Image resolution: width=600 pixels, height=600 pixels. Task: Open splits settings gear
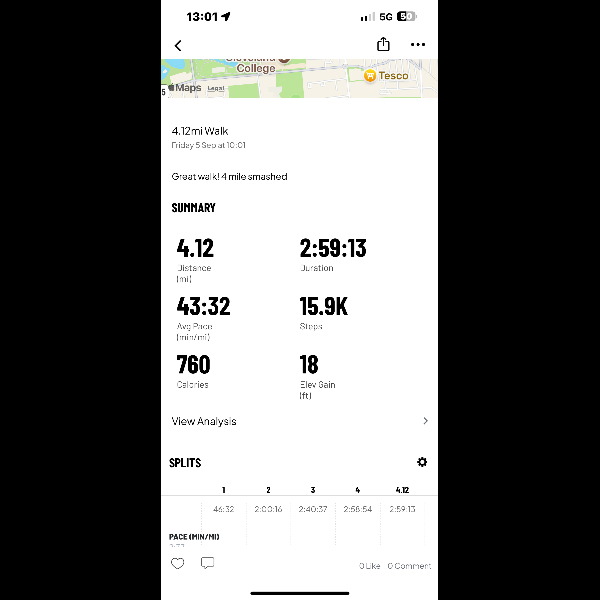422,462
